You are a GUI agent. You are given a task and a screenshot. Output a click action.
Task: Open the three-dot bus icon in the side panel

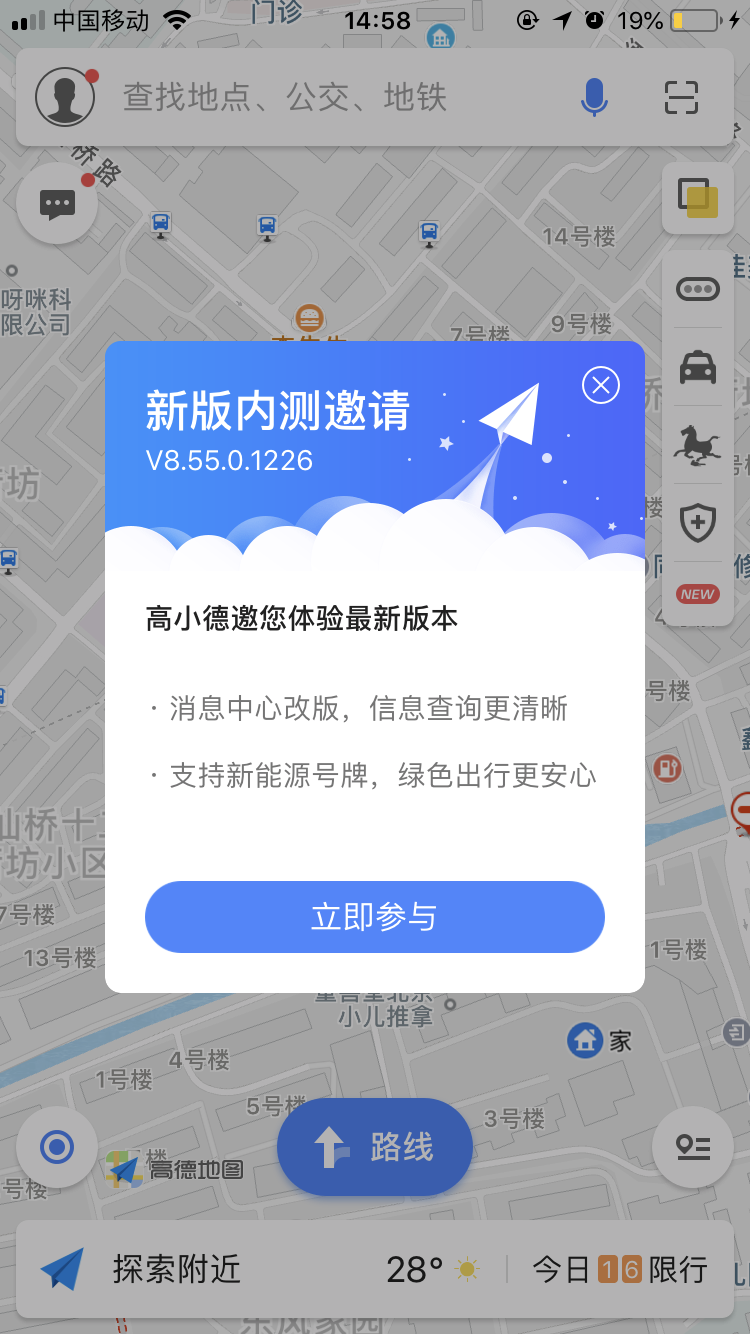(698, 289)
